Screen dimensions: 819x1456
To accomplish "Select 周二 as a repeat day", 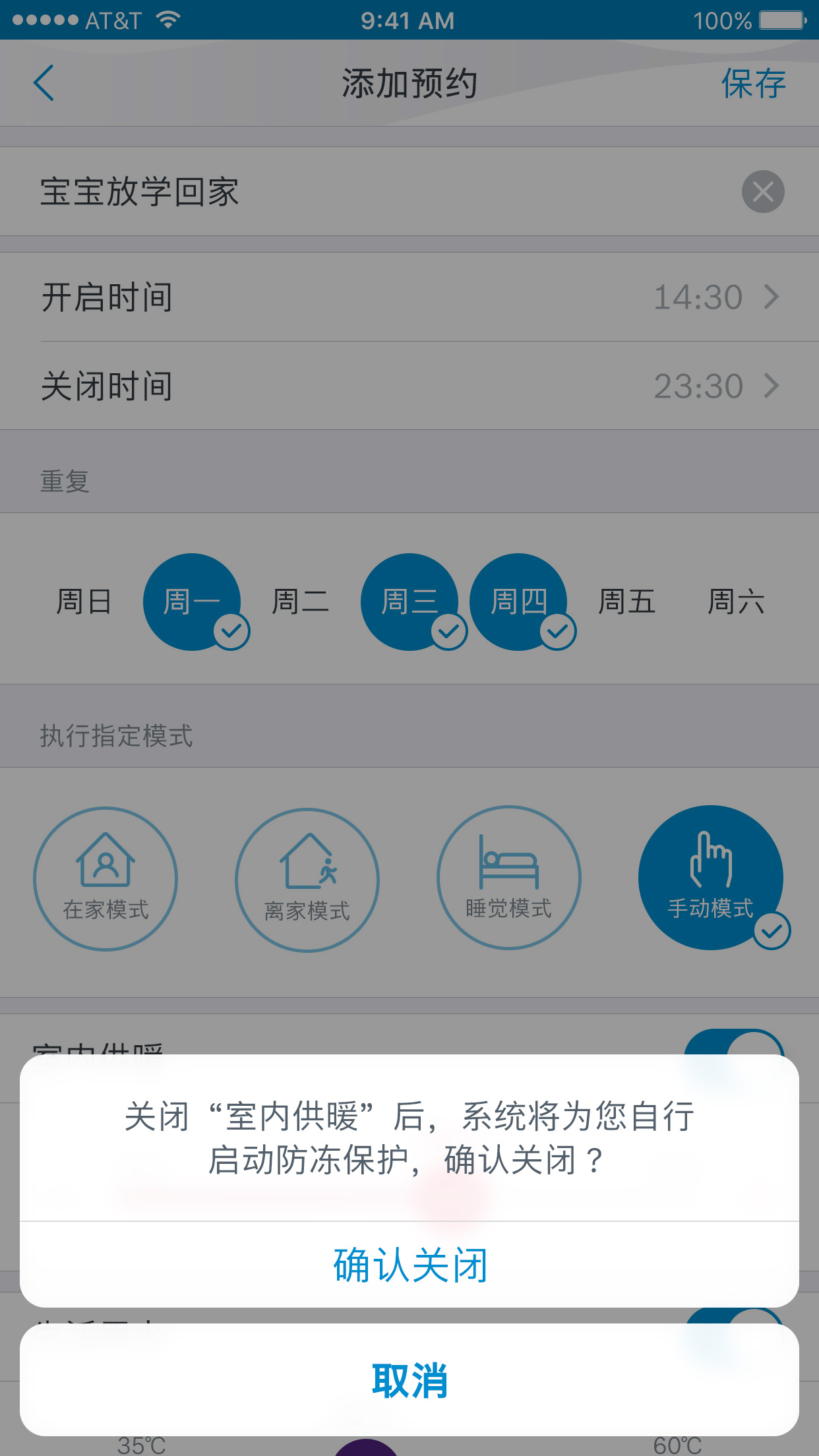I will 301,601.
